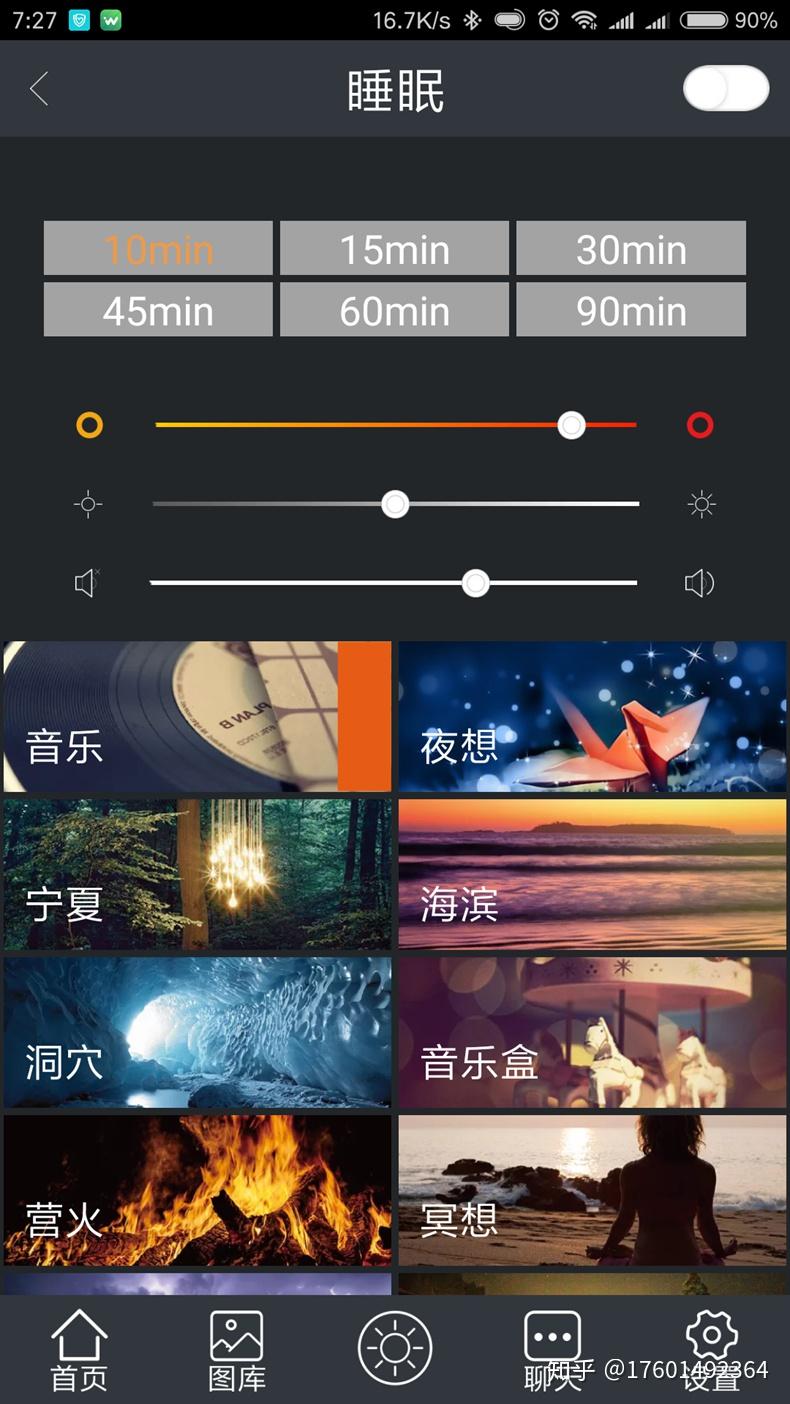The height and width of the screenshot is (1404, 790).
Task: Open the gallery via the 图库 icon
Action: click(x=236, y=1347)
